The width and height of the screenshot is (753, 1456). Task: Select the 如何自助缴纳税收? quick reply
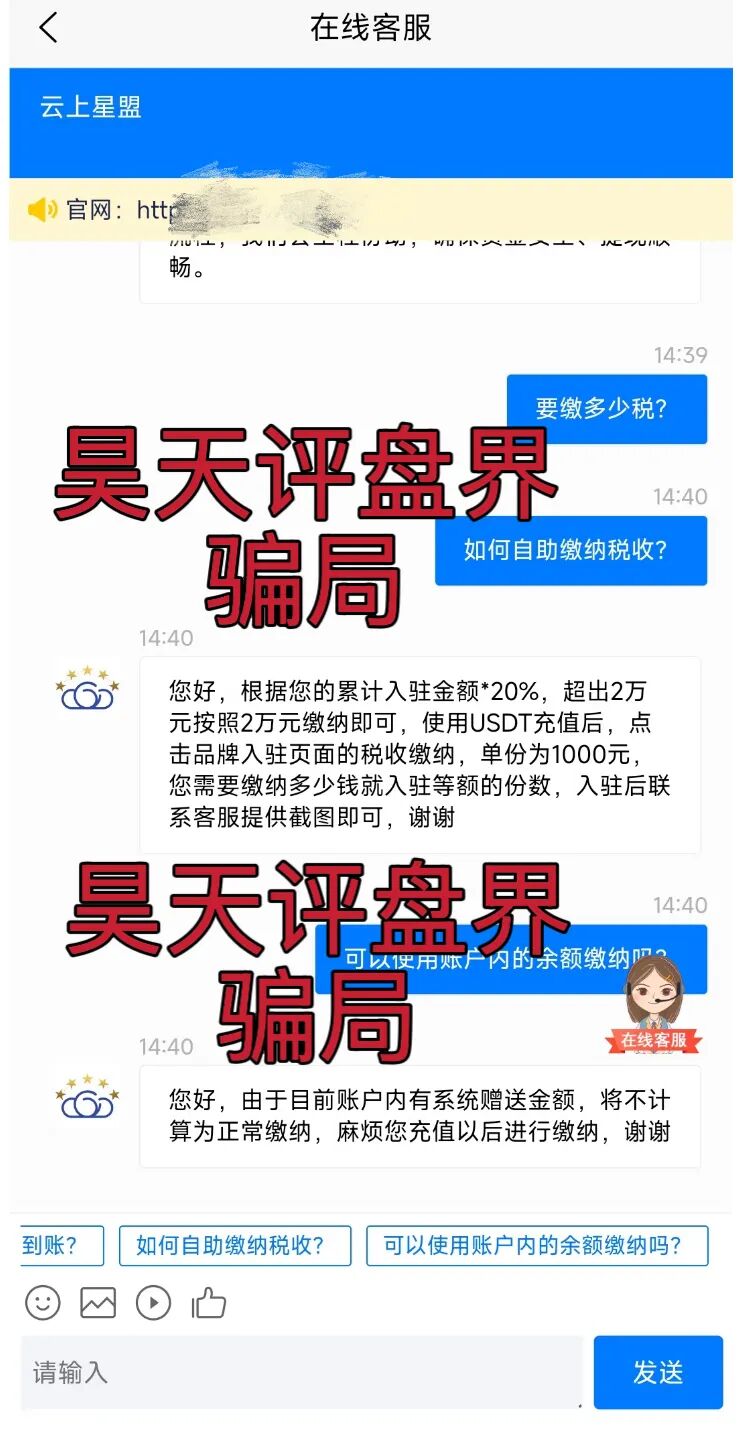(235, 1246)
